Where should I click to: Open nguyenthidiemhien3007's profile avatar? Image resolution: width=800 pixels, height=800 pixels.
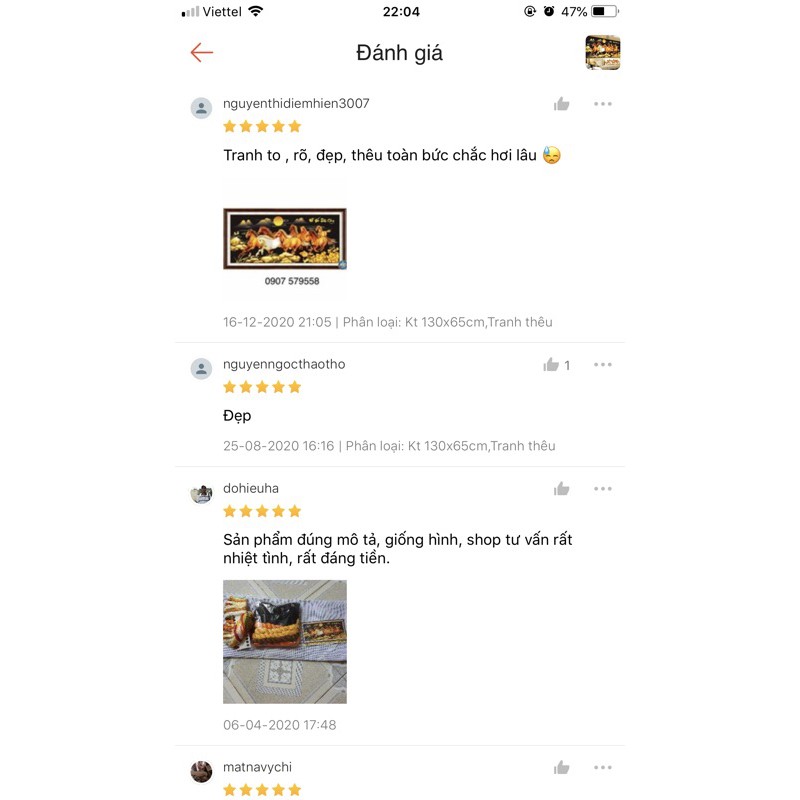click(202, 108)
